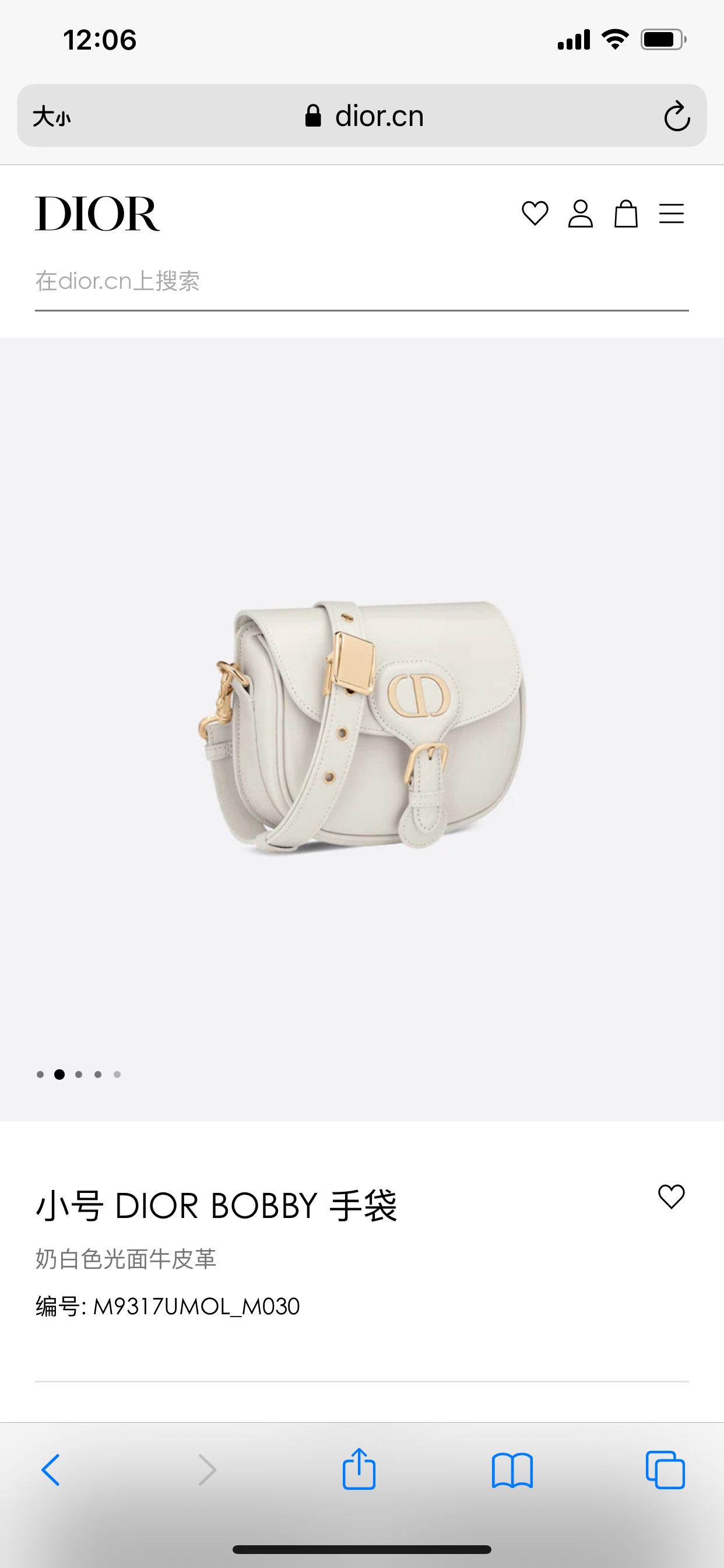Open Safari bookmarks
The width and height of the screenshot is (724, 1568).
pyautogui.click(x=512, y=1470)
